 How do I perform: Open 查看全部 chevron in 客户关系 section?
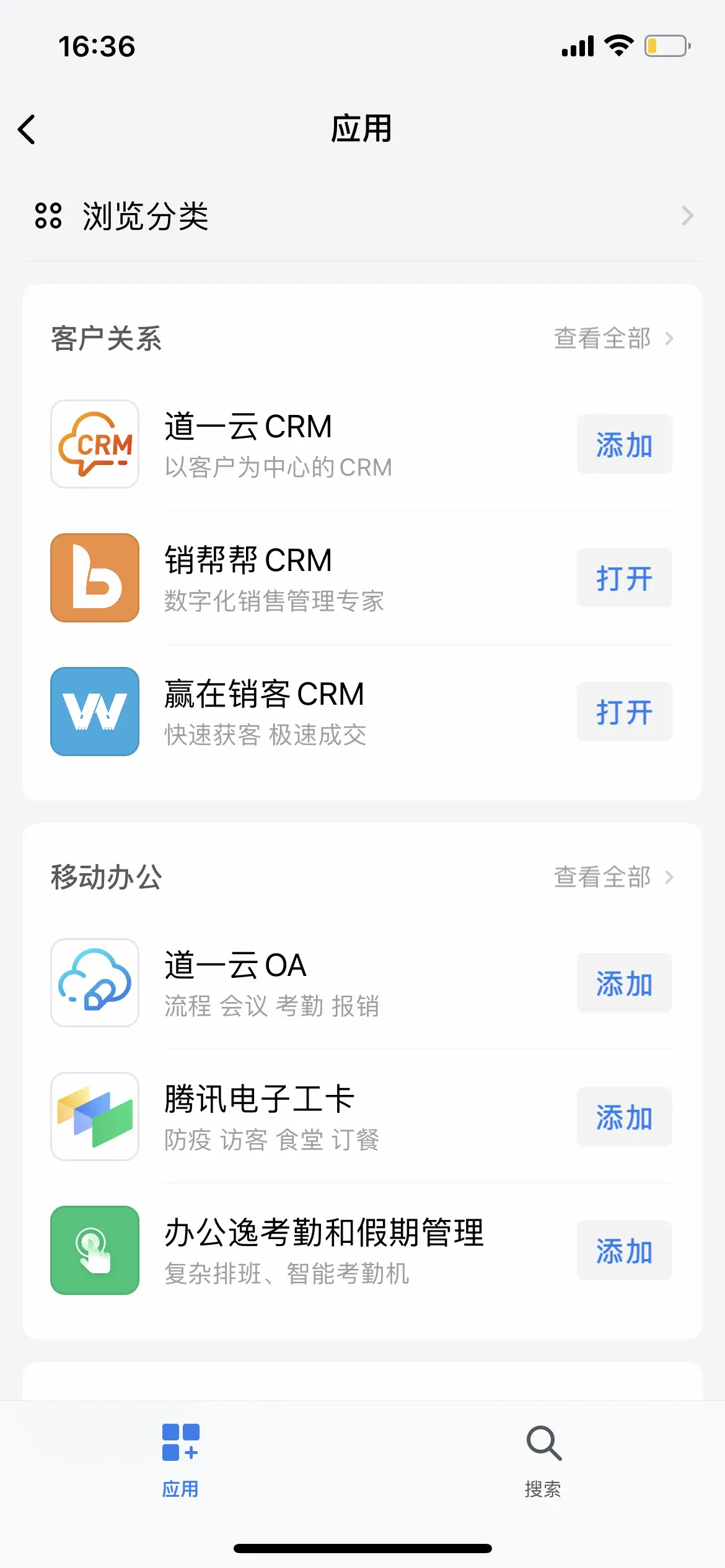[670, 339]
